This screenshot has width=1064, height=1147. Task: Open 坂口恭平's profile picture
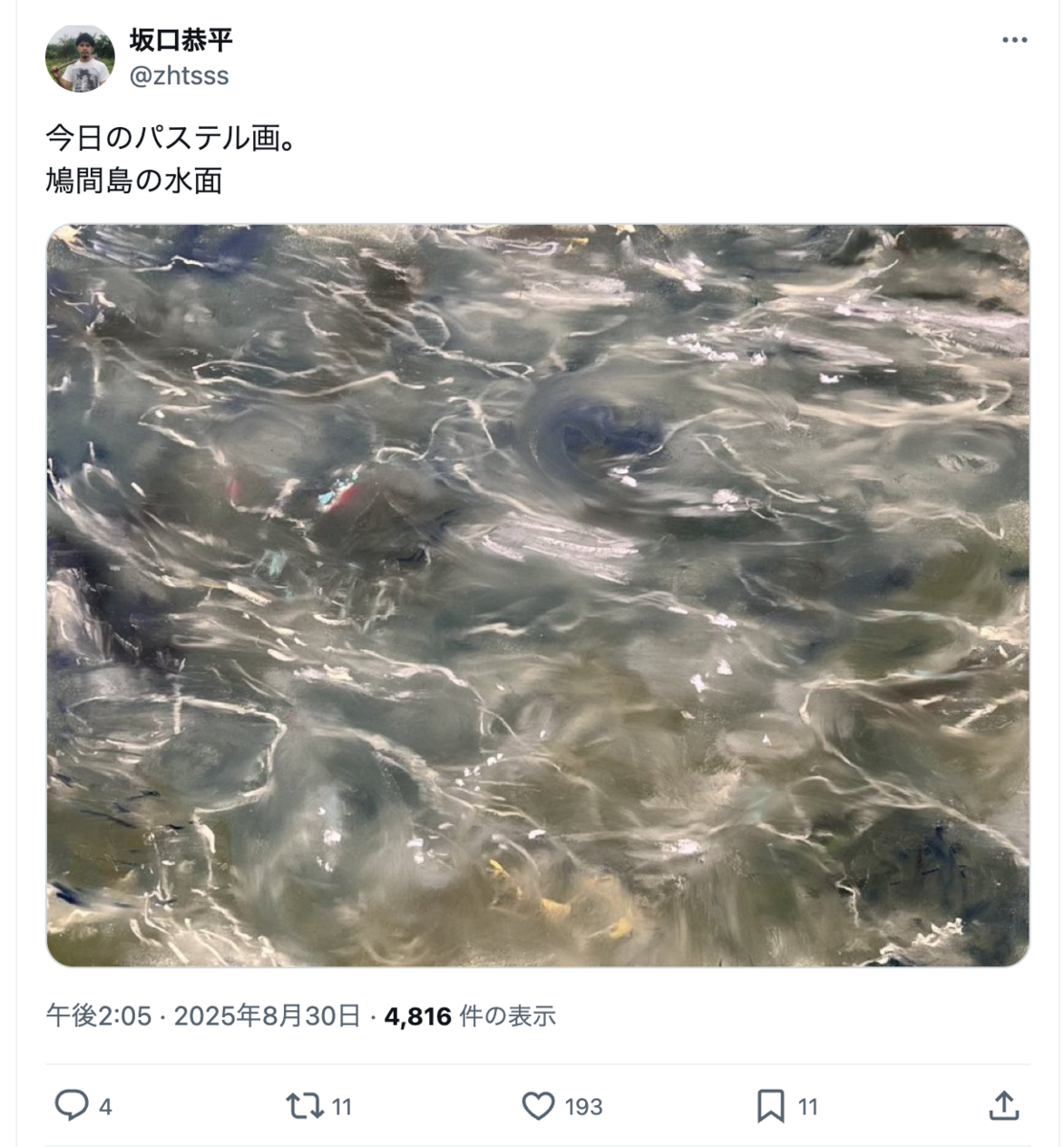click(80, 59)
